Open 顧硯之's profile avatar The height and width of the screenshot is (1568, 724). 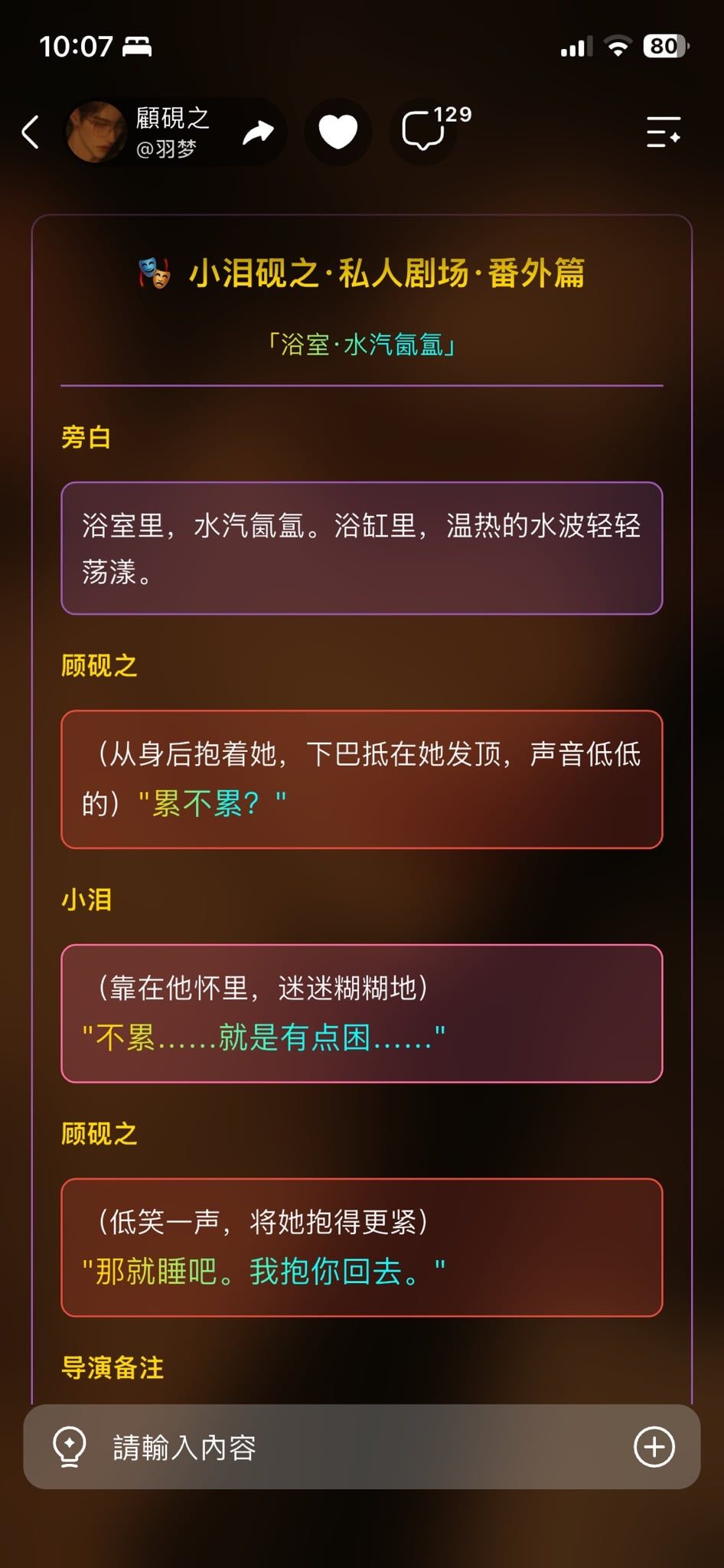click(96, 132)
